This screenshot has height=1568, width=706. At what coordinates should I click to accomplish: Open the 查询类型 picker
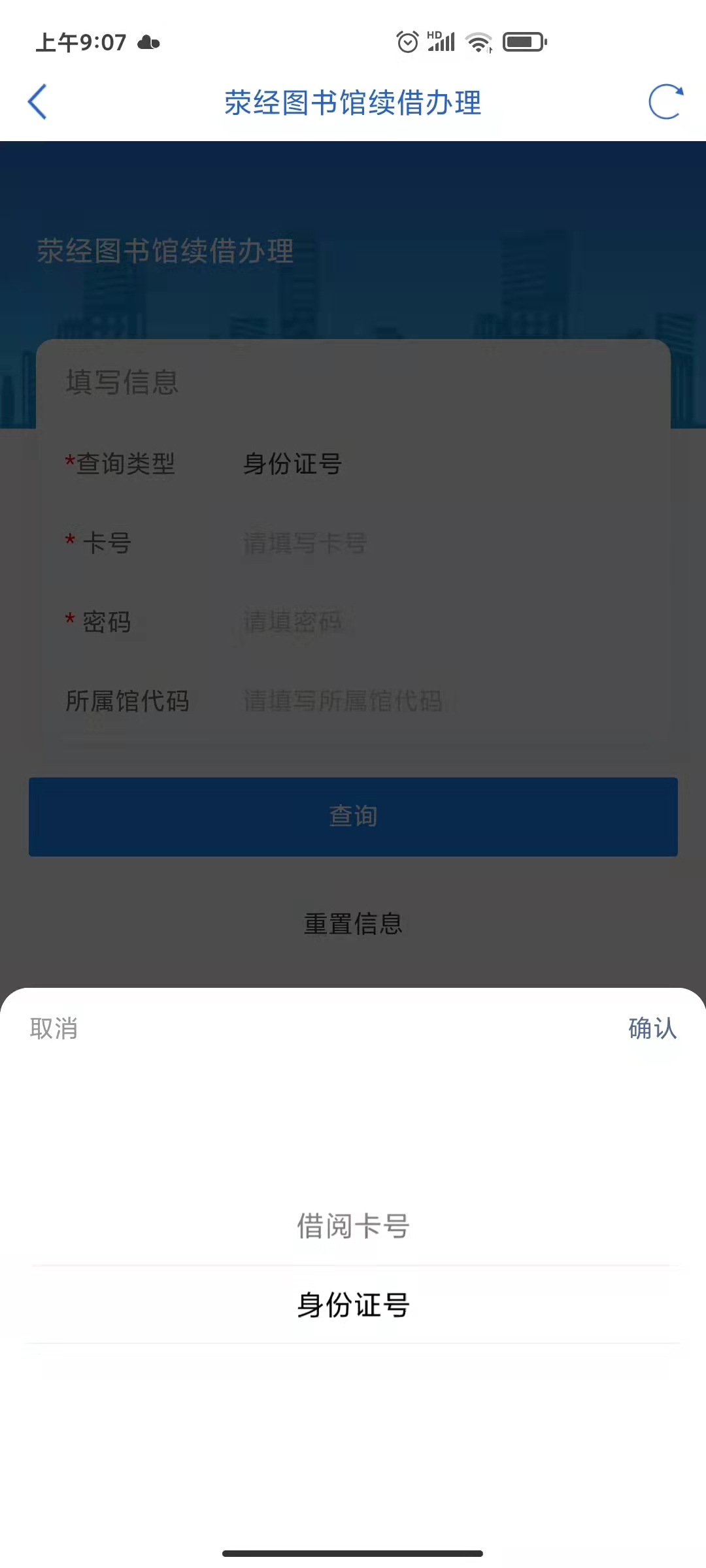pos(293,463)
